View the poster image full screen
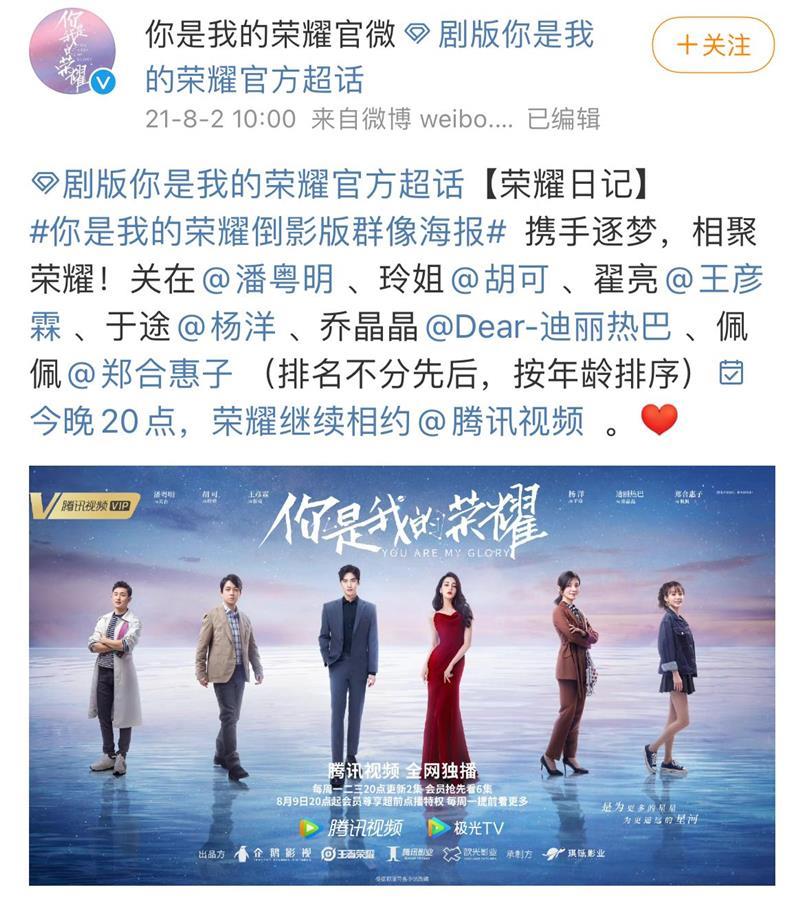Image resolution: width=802 pixels, height=900 pixels. pyautogui.click(x=401, y=675)
